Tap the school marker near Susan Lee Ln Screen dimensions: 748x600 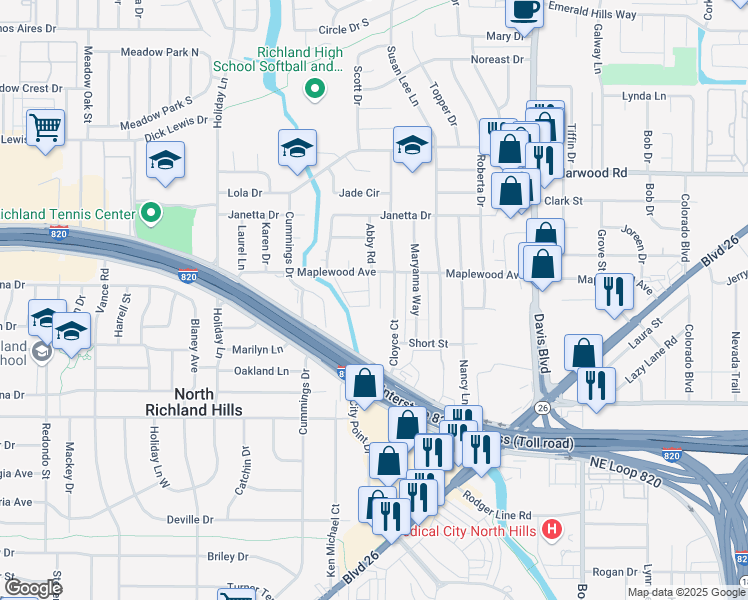413,146
